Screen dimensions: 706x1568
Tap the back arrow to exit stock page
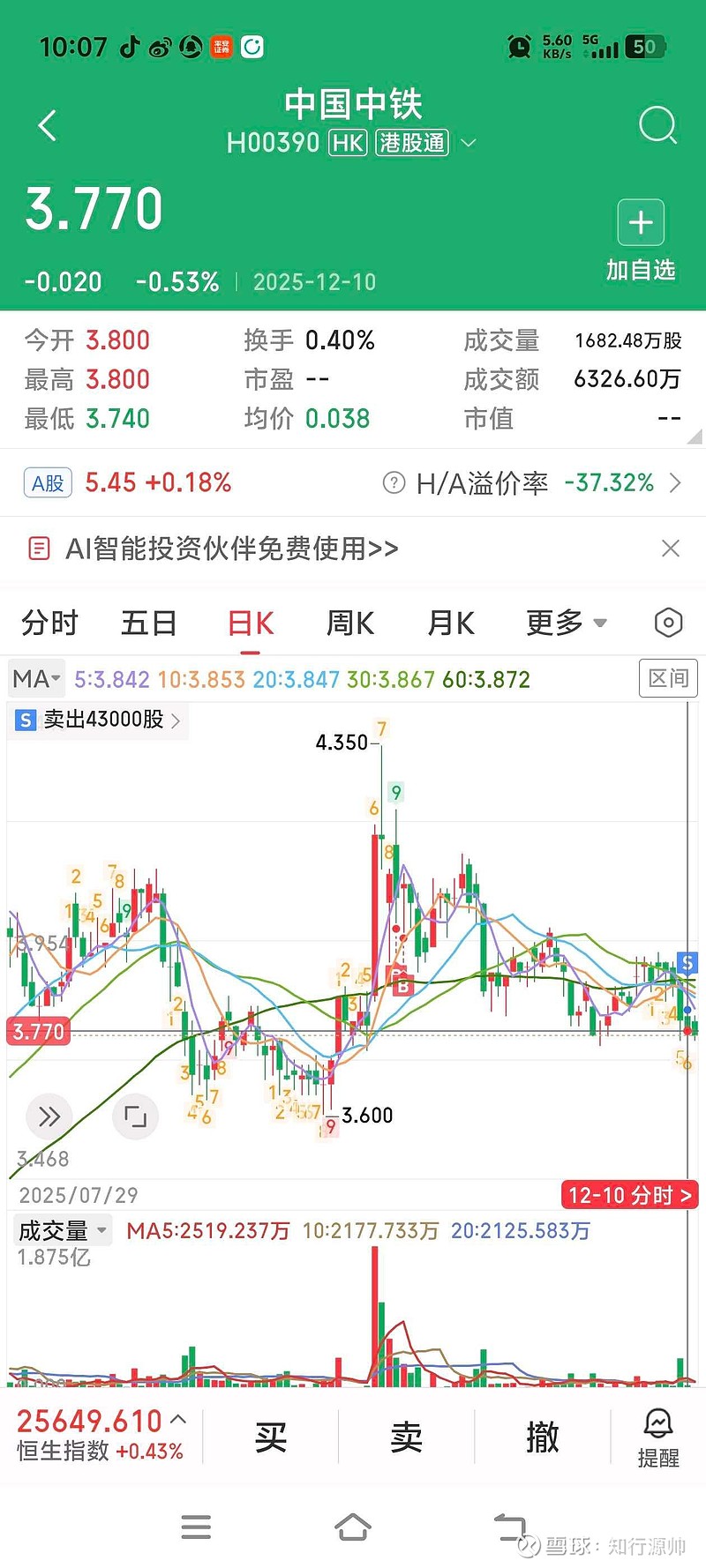46,125
